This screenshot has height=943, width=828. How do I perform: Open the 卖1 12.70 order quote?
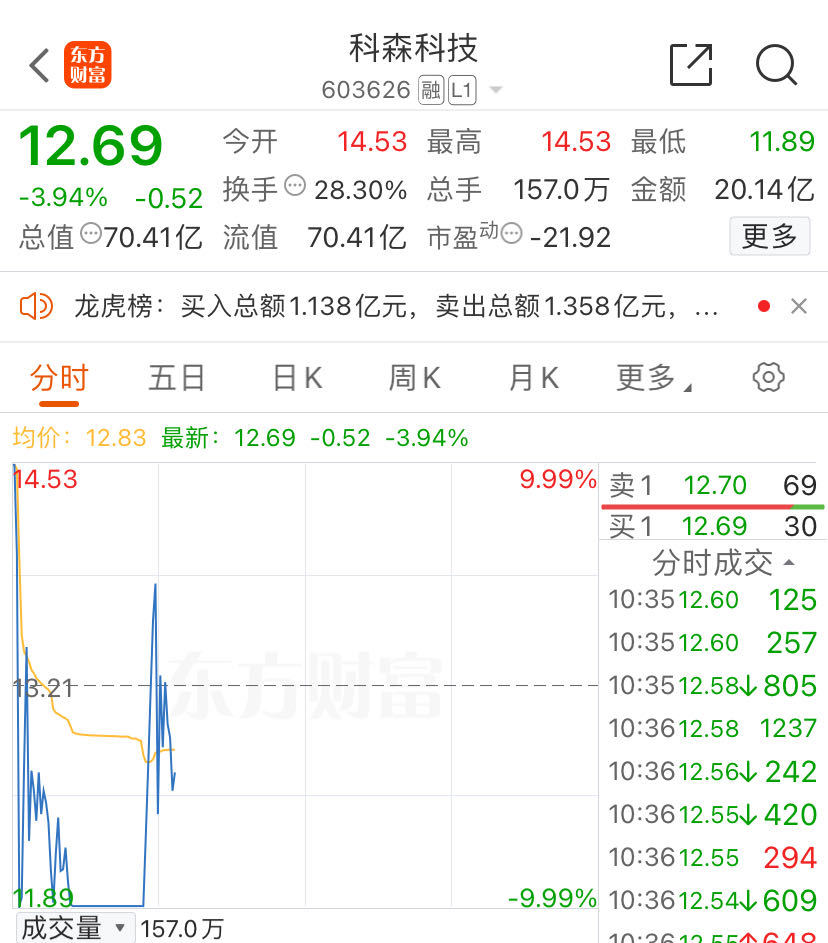click(712, 486)
